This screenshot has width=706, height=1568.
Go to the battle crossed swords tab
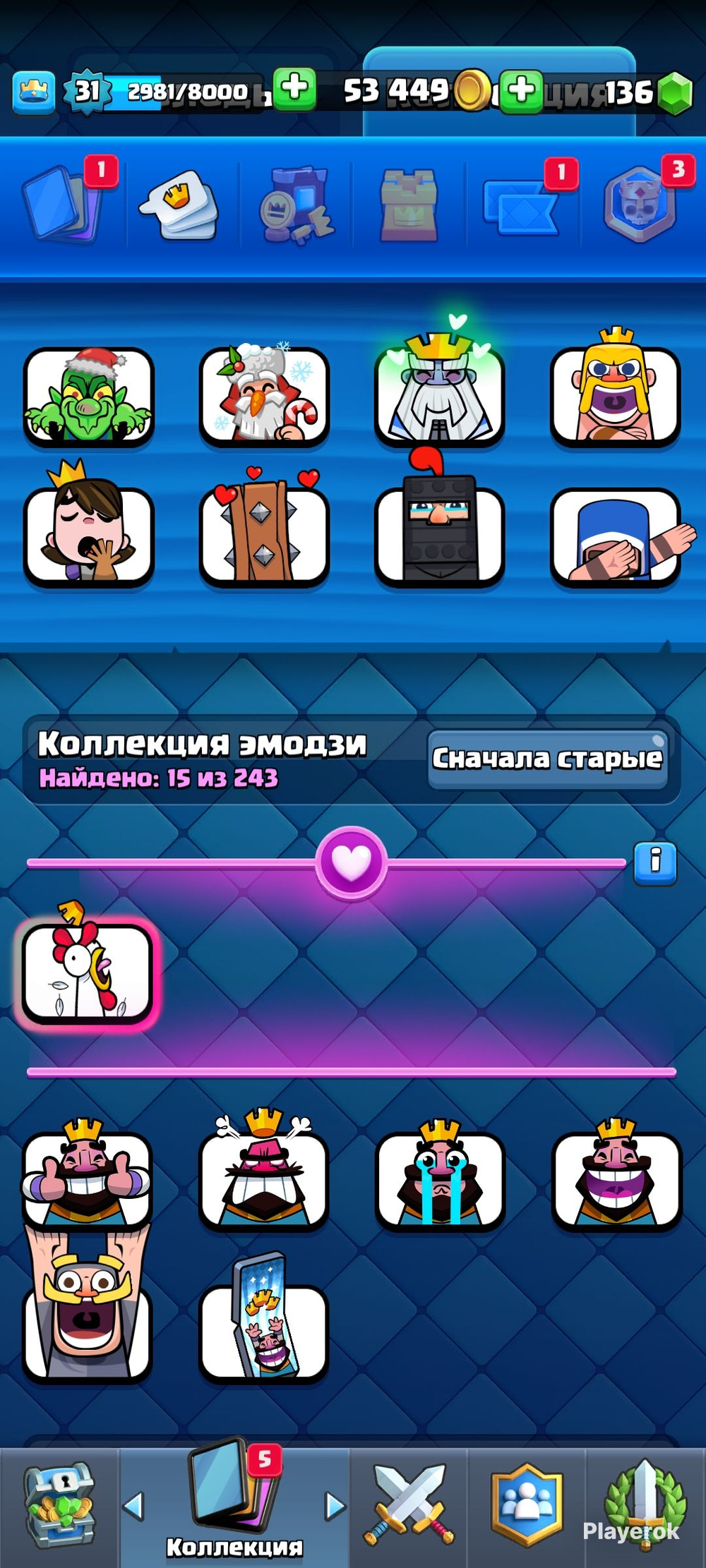tap(409, 1505)
